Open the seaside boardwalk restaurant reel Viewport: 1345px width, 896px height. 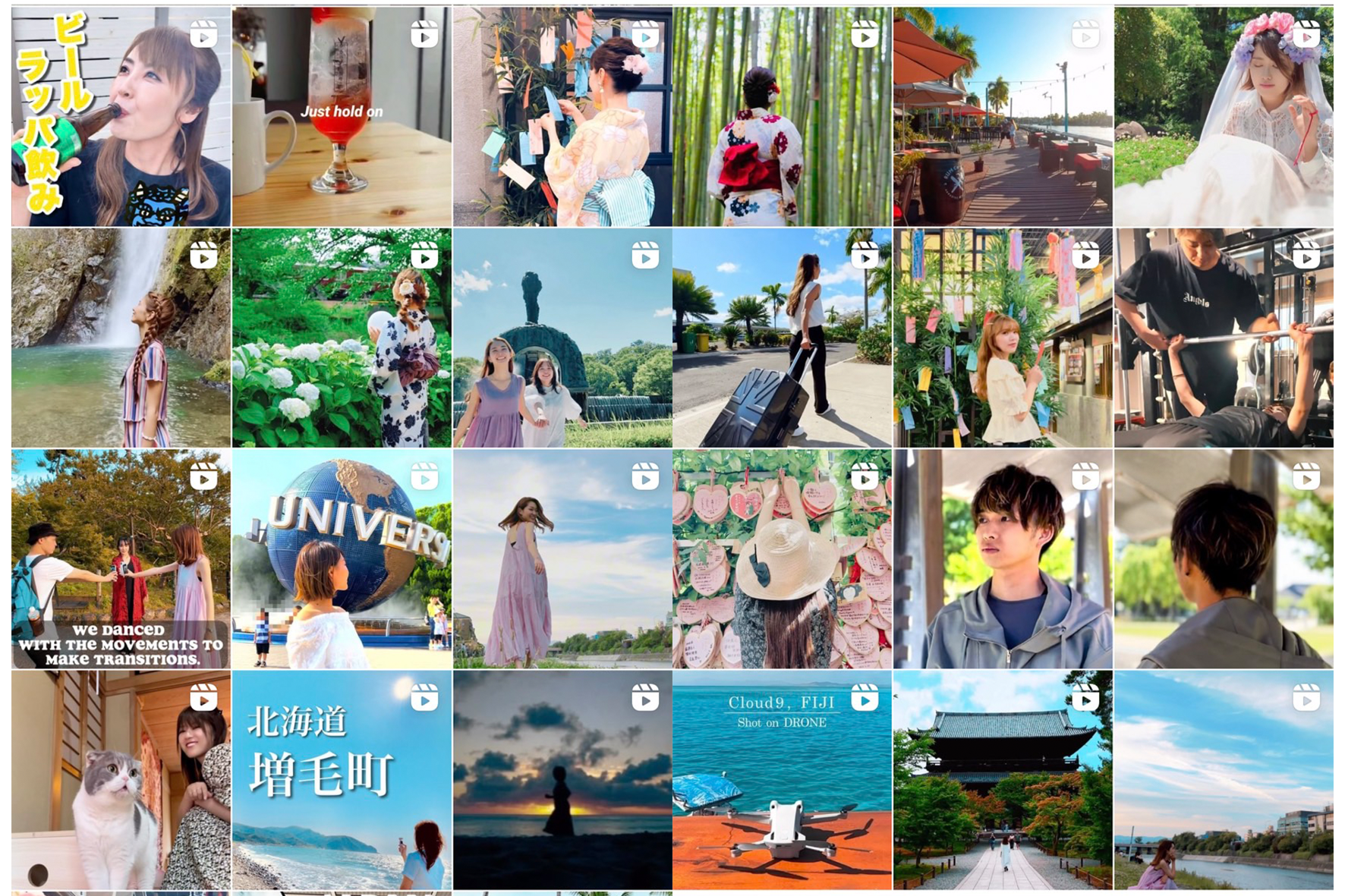click(1003, 117)
